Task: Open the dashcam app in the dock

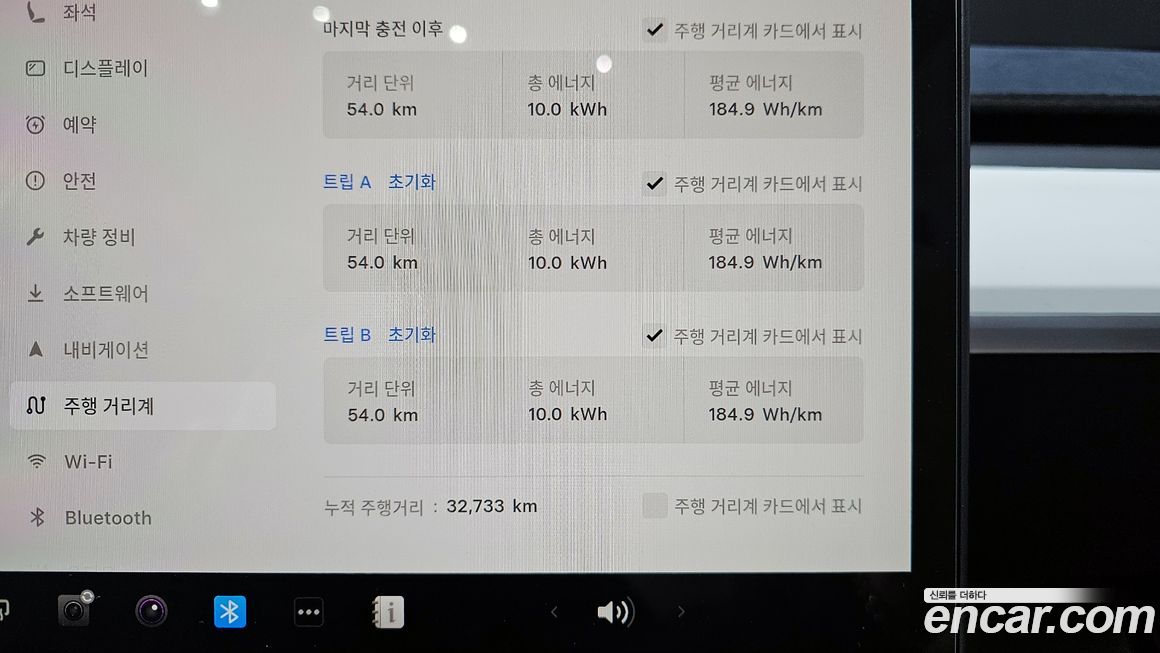Action: [74, 610]
